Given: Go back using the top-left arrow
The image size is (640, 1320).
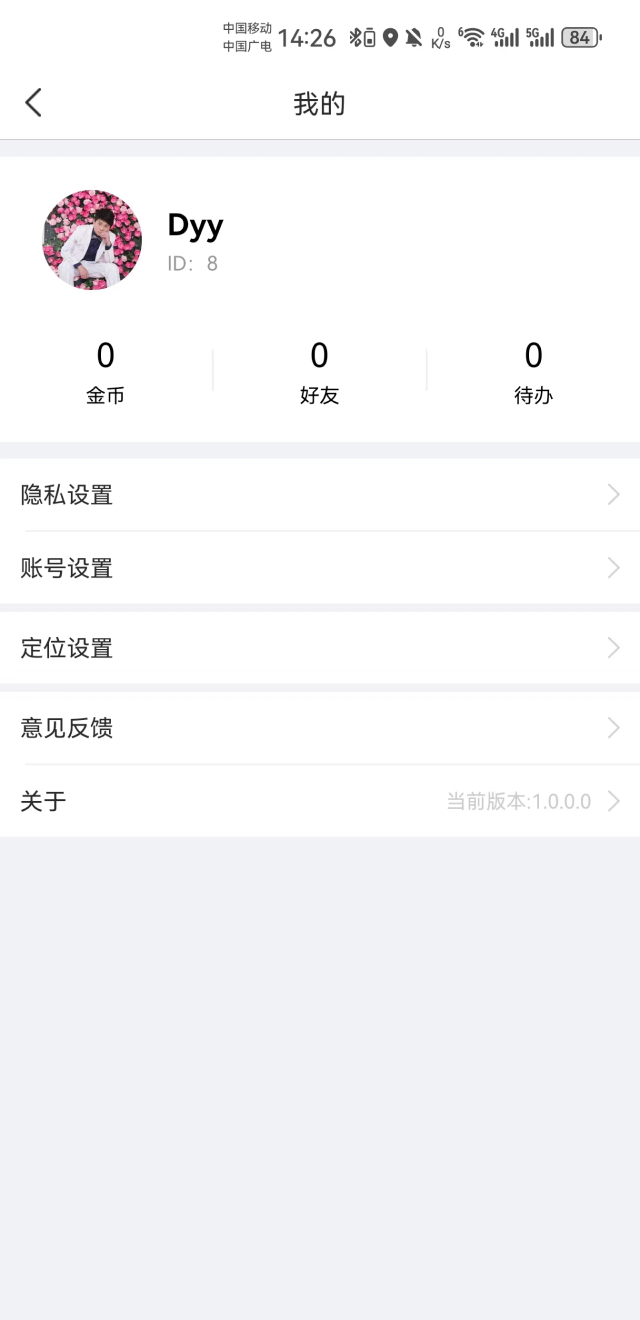Looking at the screenshot, I should 34,102.
